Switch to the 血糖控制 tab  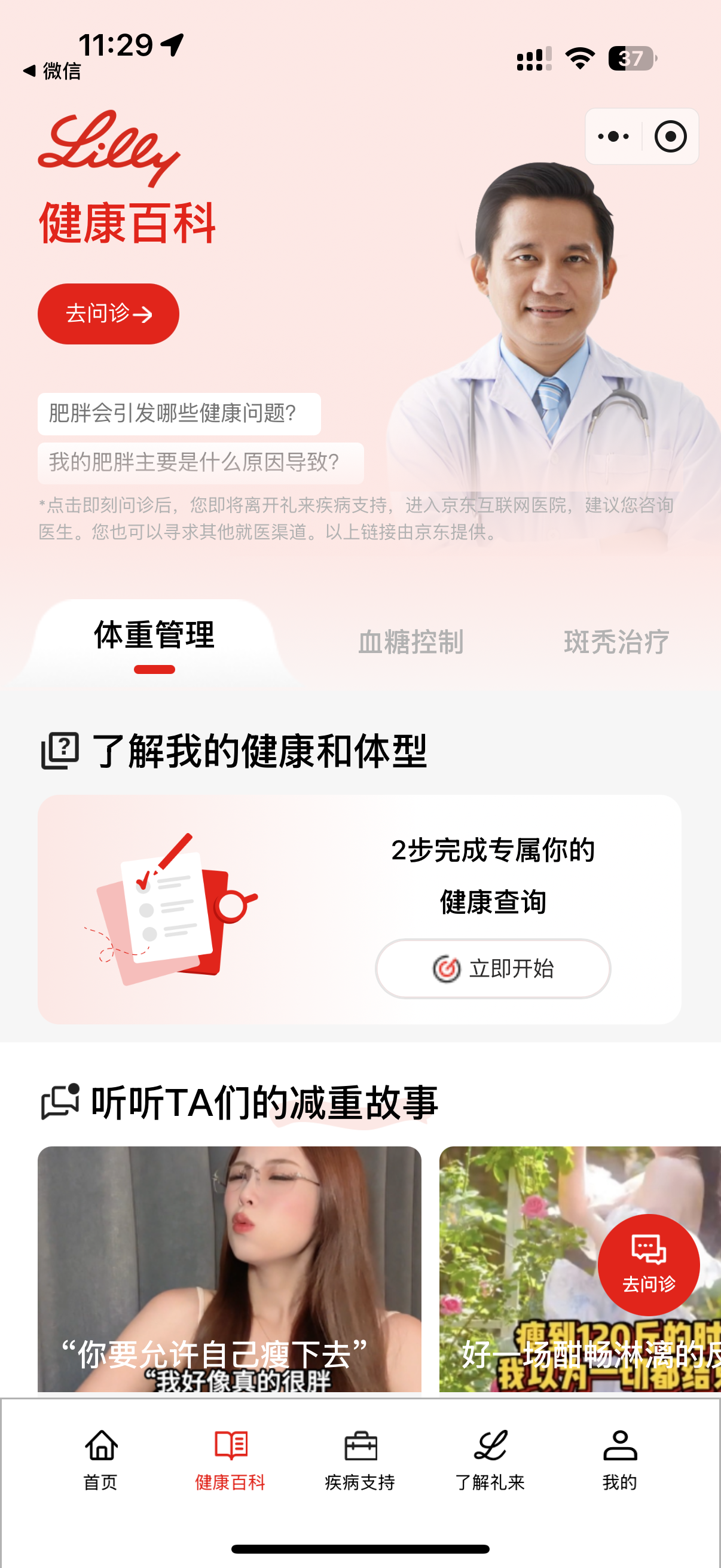pos(411,642)
